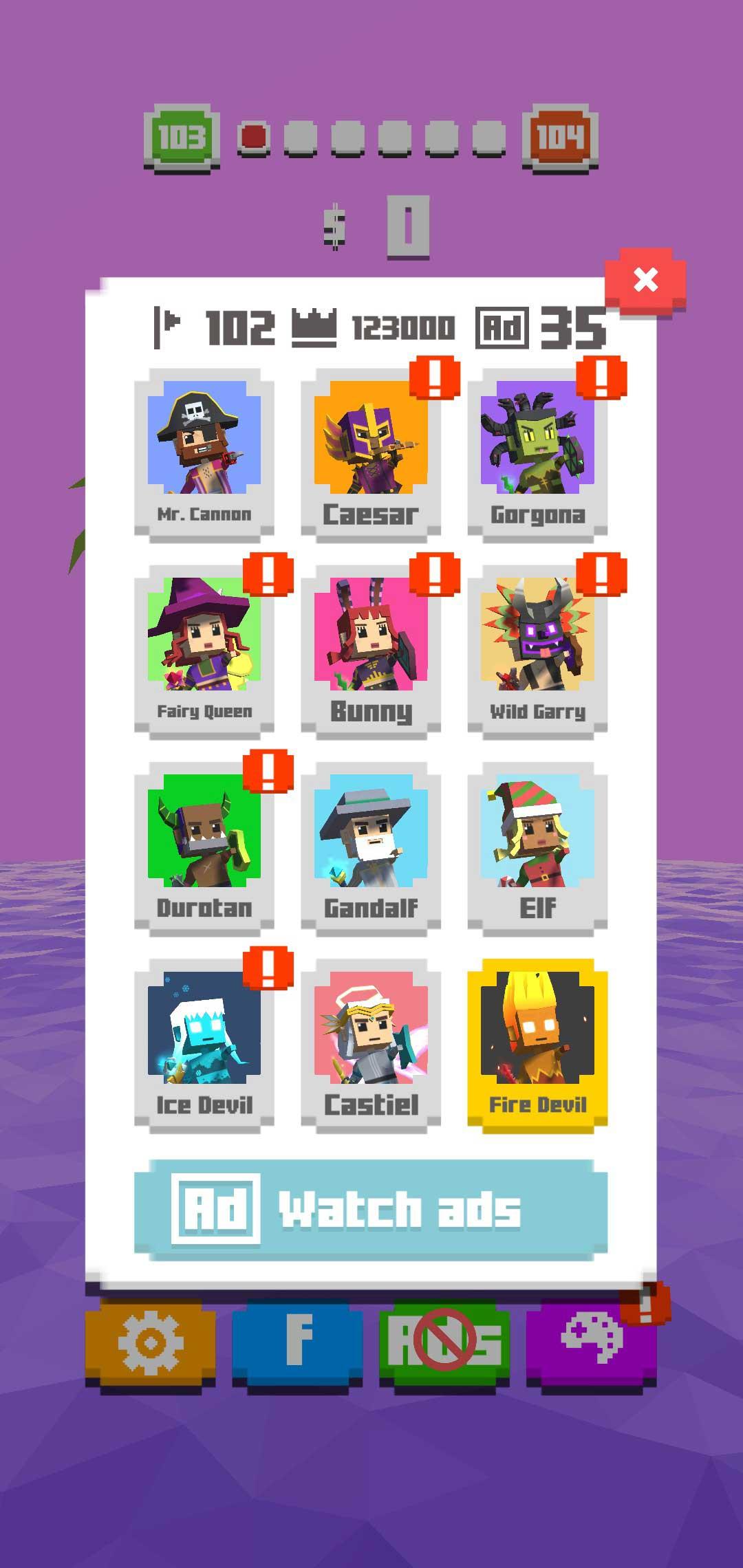Viewport: 743px width, 1568px height.
Task: Open the remove ads button
Action: [x=444, y=1342]
